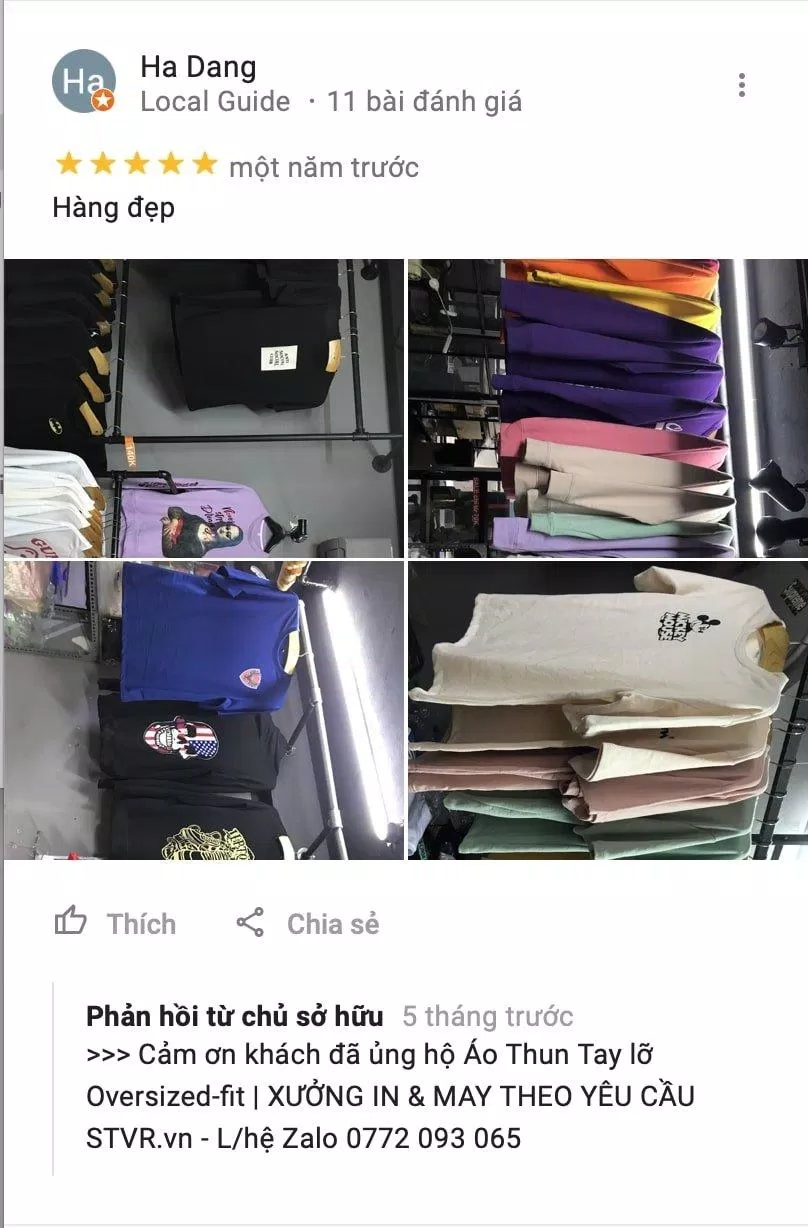Open the photo of black shirts on rack

click(x=204, y=408)
